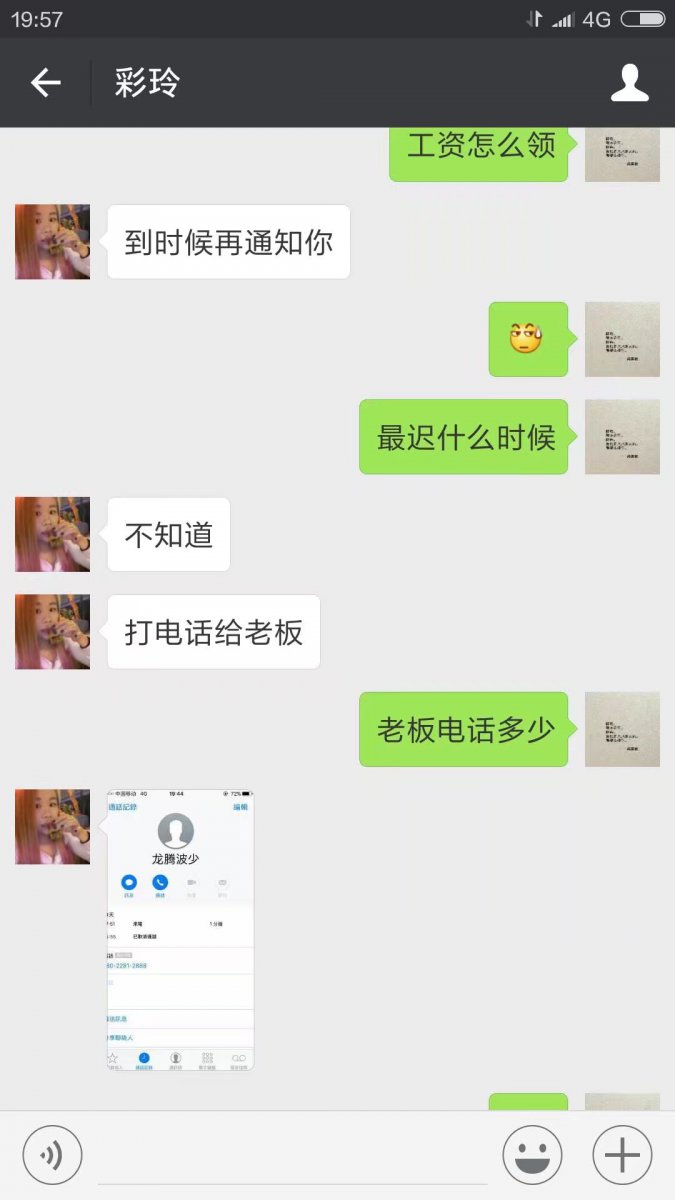The height and width of the screenshot is (1200, 675).
Task: Open my avatar beside 最迟什么时候
Action: [622, 437]
